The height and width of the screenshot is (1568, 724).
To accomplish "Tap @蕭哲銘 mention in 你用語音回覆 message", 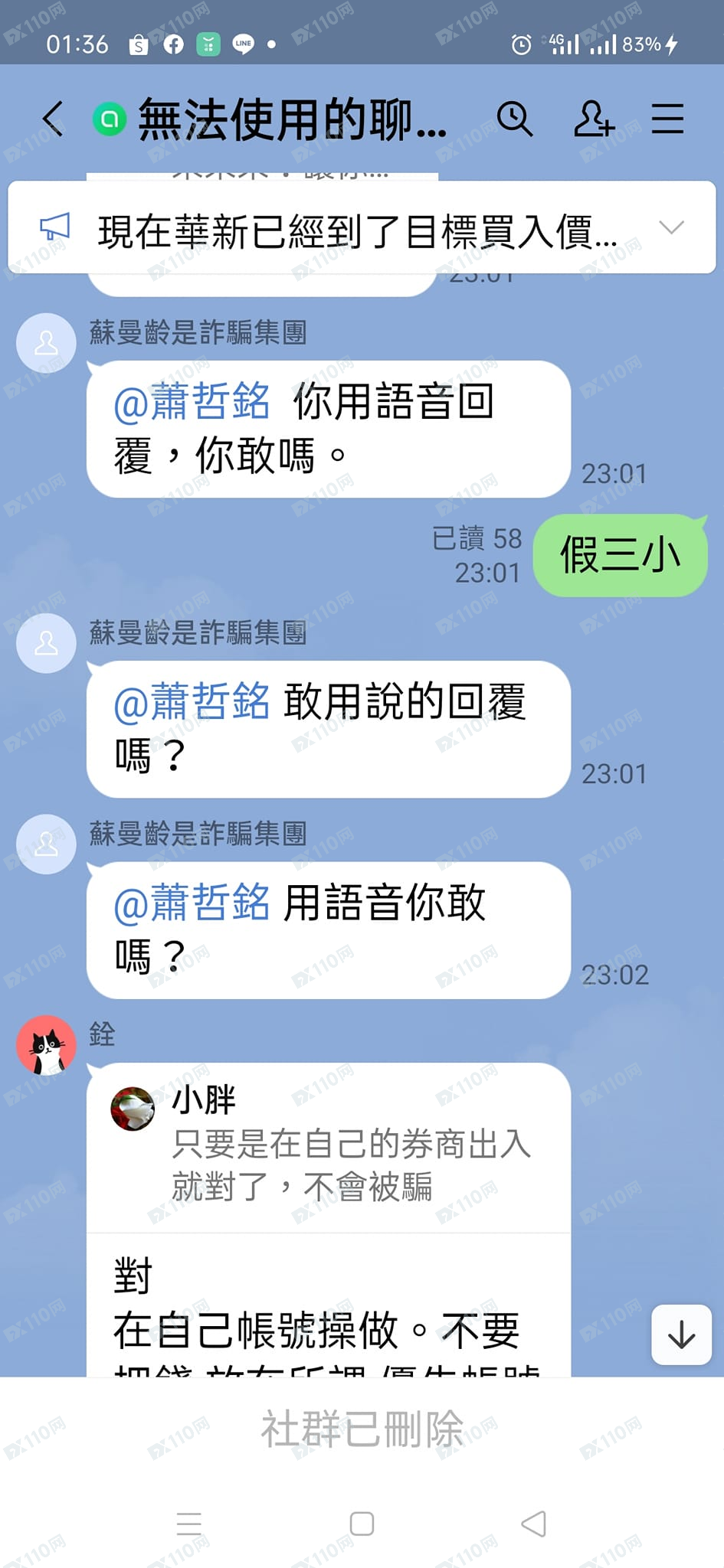I will (192, 402).
